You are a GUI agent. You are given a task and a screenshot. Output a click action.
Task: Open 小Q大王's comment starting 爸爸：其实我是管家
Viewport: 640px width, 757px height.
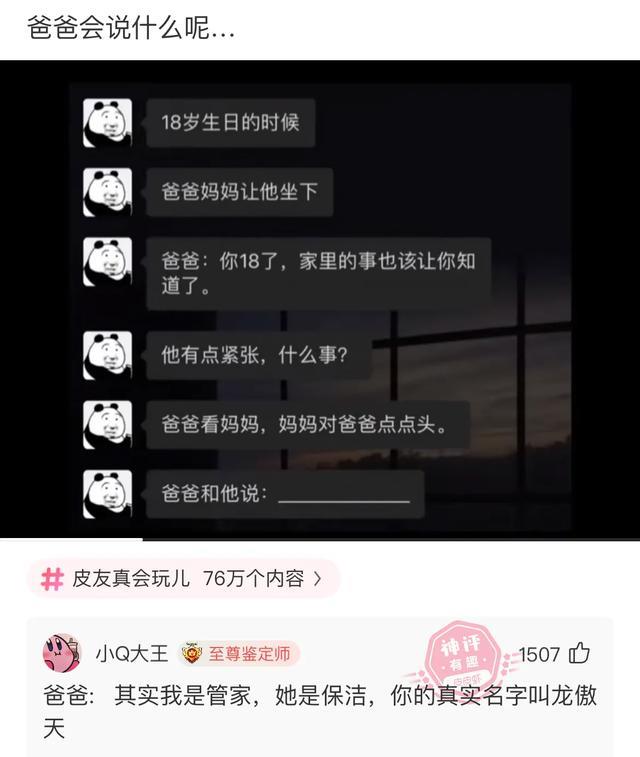click(320, 710)
